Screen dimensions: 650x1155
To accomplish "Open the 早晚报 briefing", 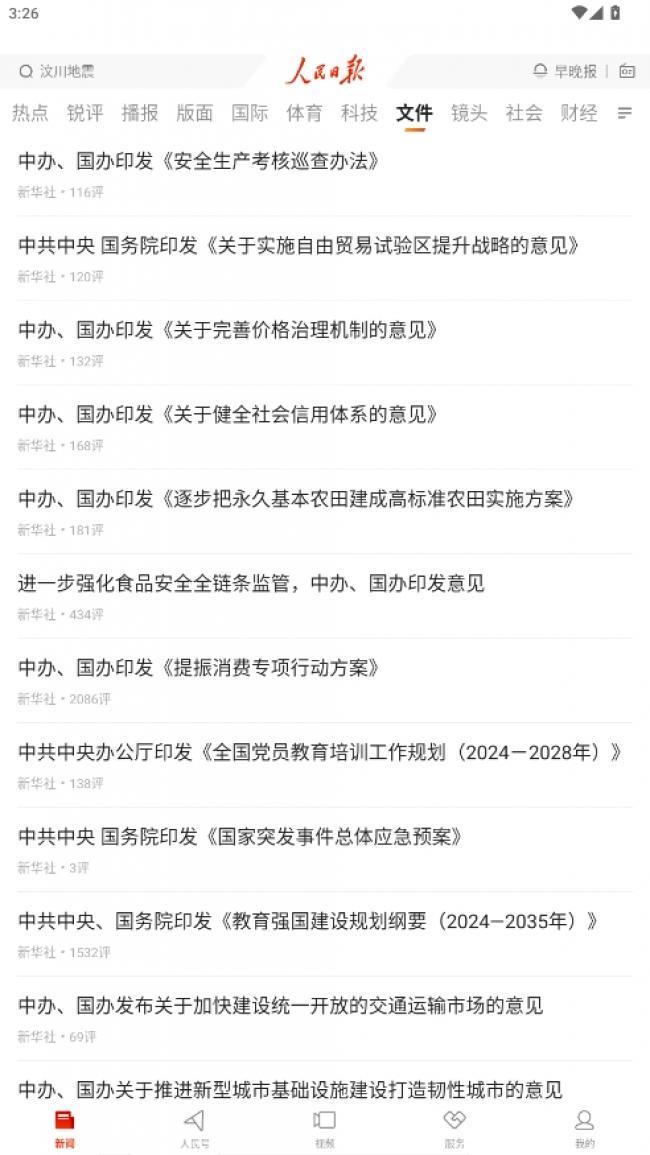I will tap(565, 71).
